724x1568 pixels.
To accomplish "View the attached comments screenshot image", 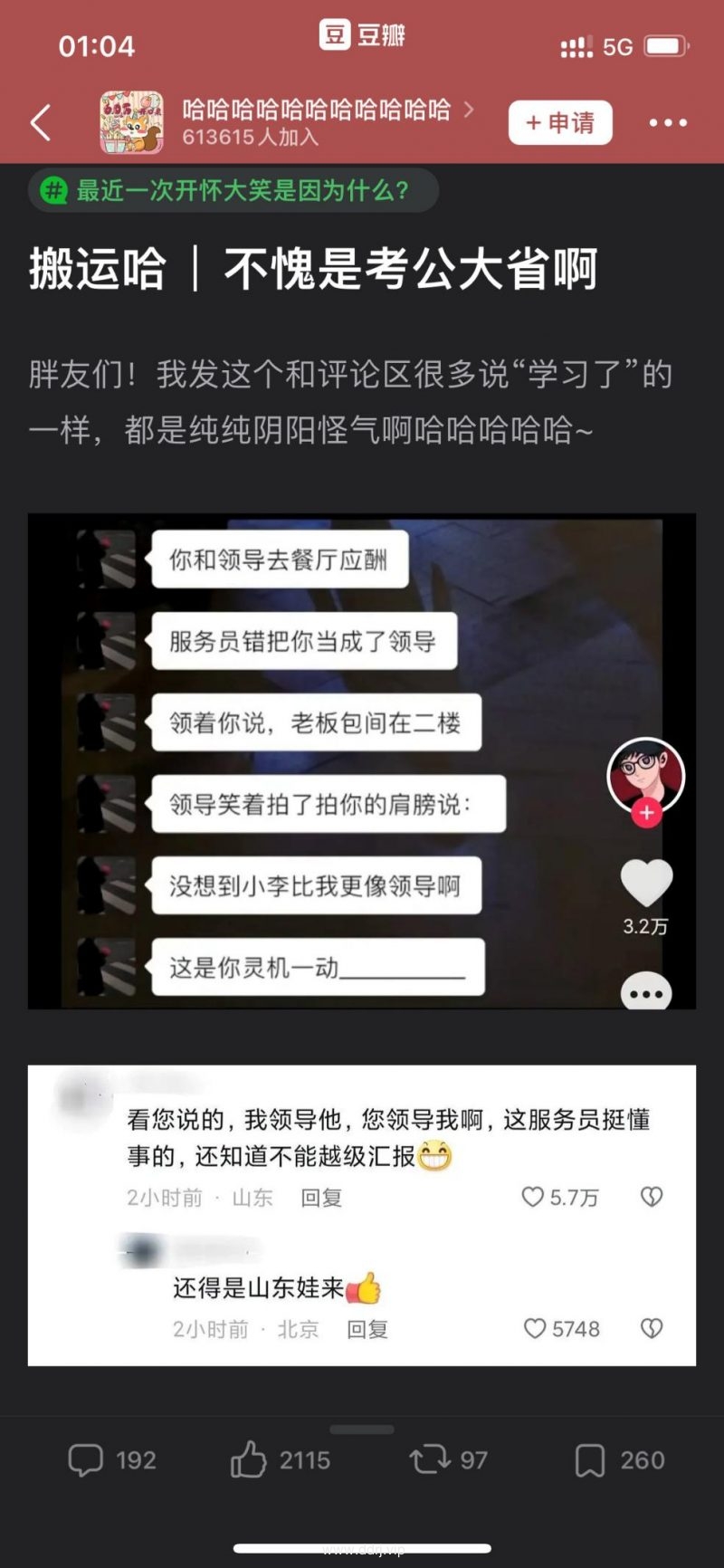I will (362, 1215).
